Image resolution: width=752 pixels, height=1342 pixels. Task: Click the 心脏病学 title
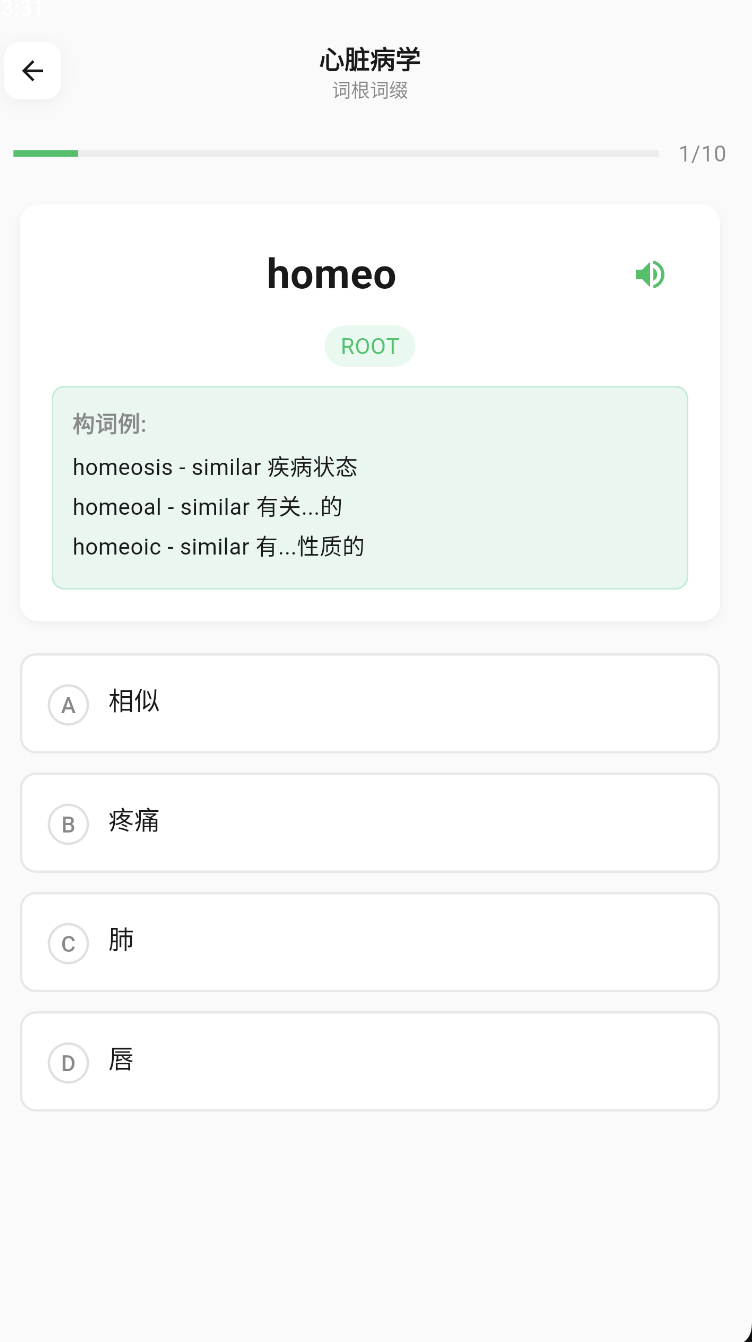pyautogui.click(x=370, y=60)
